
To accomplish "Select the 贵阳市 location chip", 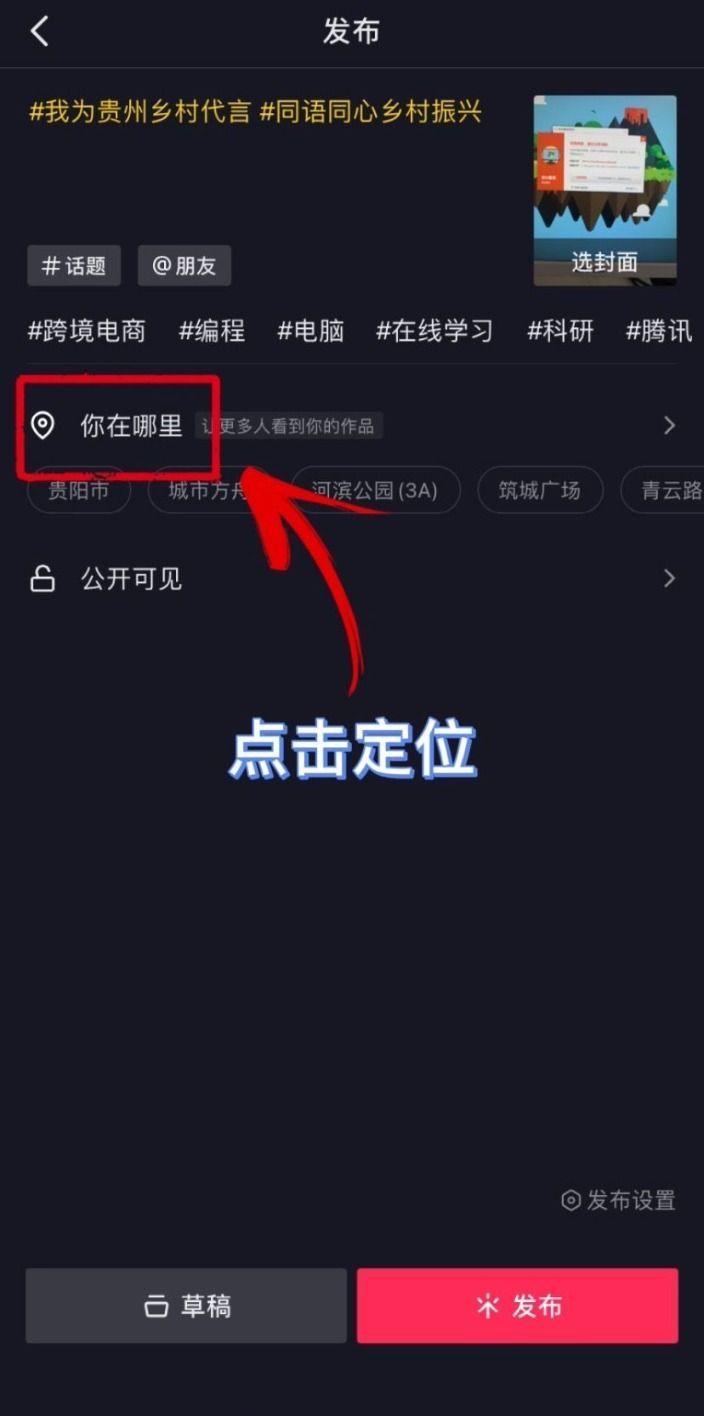I will [79, 491].
